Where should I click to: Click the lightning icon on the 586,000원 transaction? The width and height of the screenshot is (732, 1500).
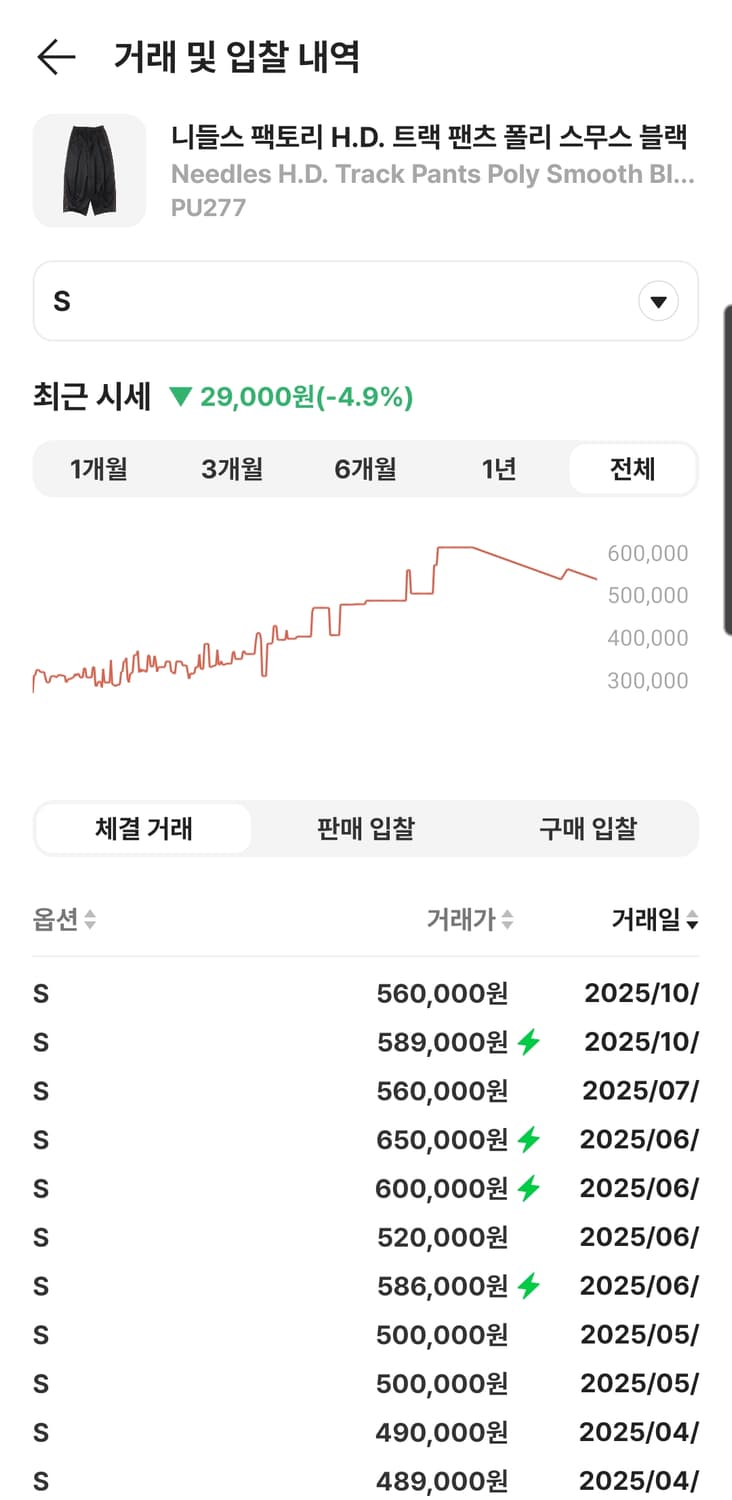pos(528,1286)
